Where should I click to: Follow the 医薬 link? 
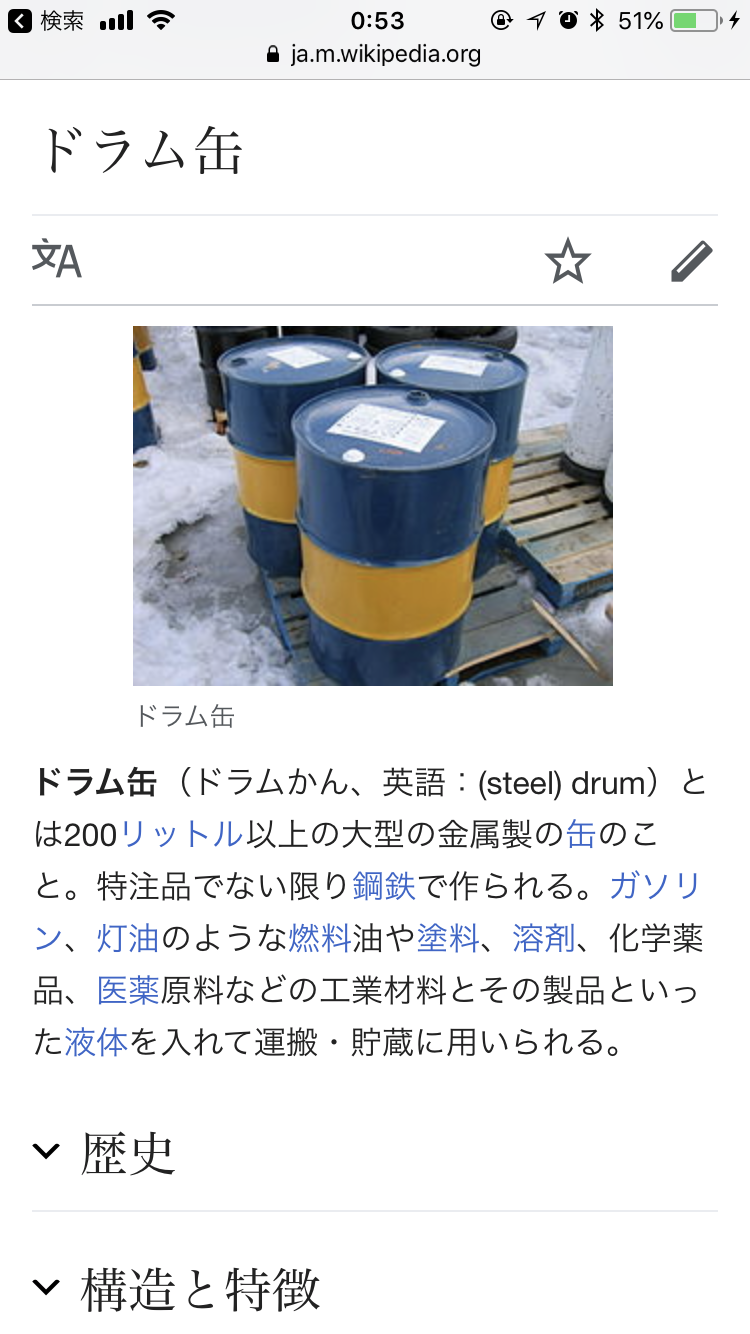click(128, 991)
